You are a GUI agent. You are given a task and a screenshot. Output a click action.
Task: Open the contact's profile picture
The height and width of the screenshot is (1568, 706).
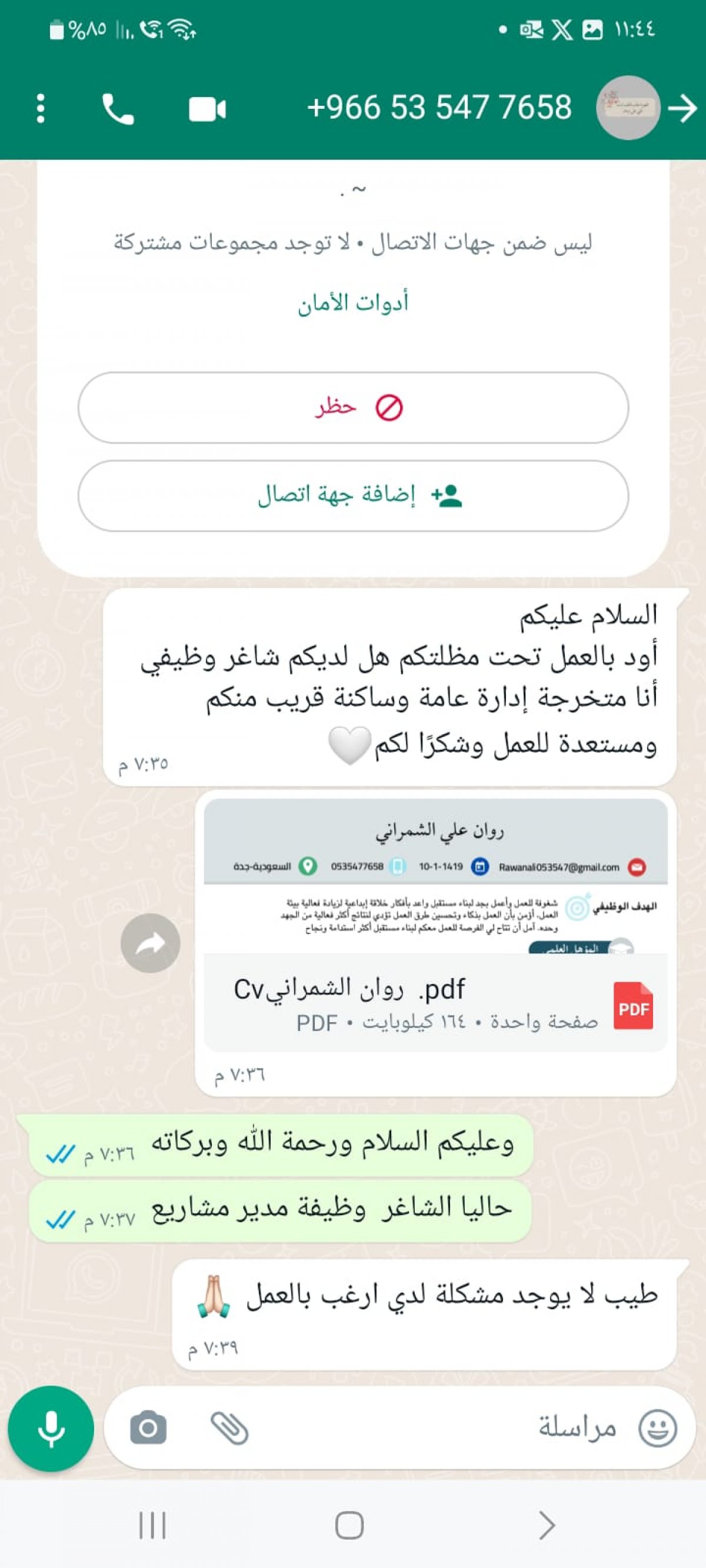(x=627, y=108)
